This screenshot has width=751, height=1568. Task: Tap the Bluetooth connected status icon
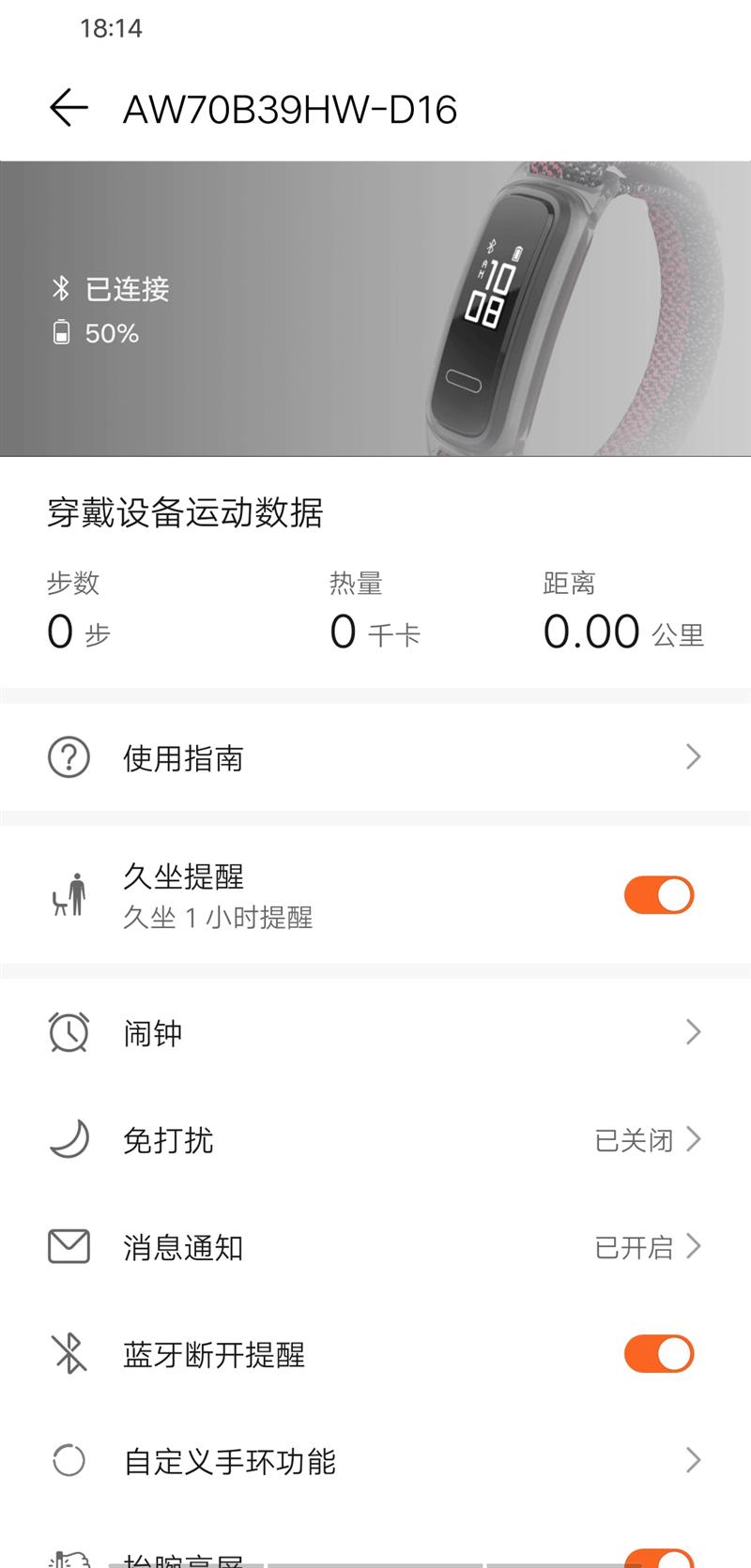pos(61,288)
